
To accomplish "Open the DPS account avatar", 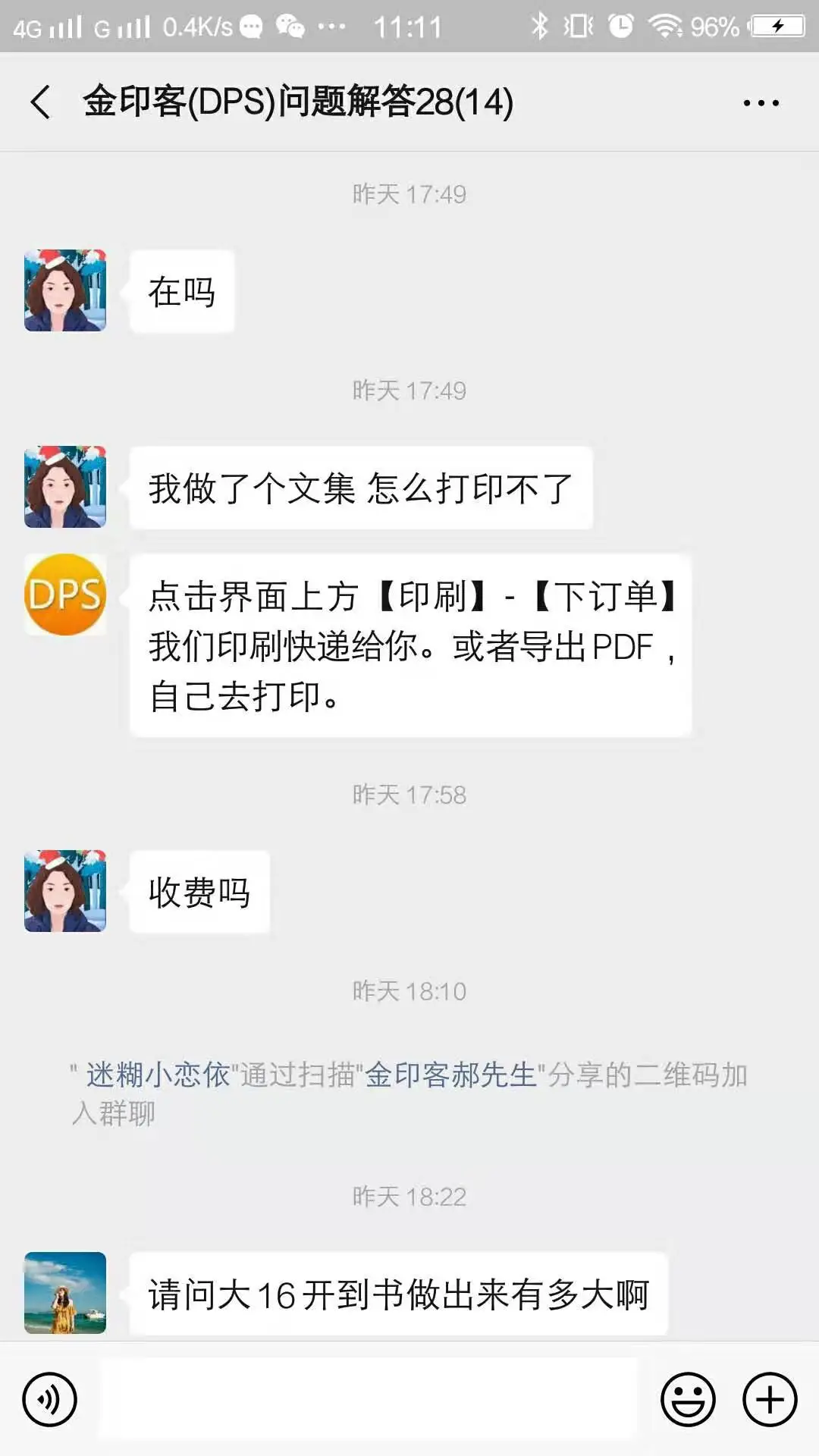I will click(65, 595).
